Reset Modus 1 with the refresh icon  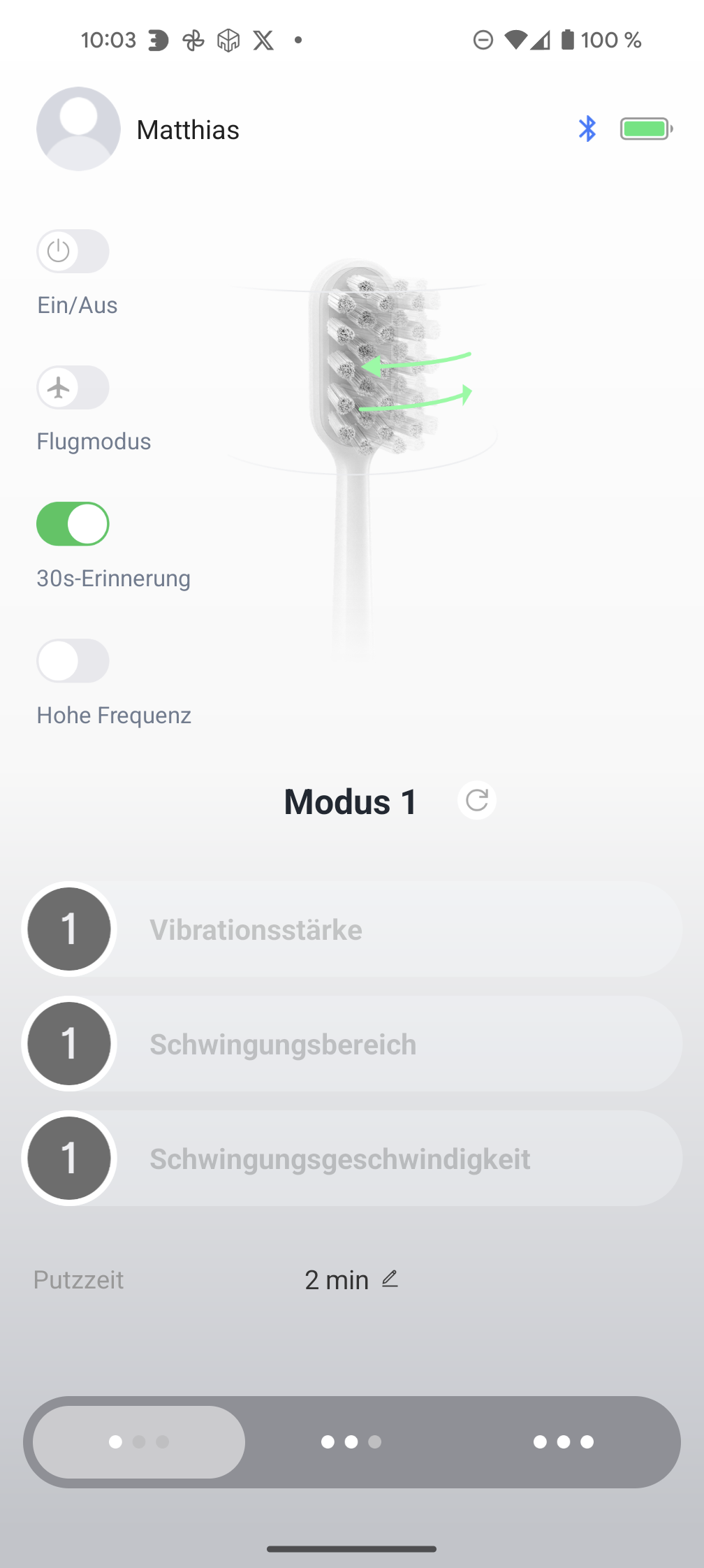[477, 801]
